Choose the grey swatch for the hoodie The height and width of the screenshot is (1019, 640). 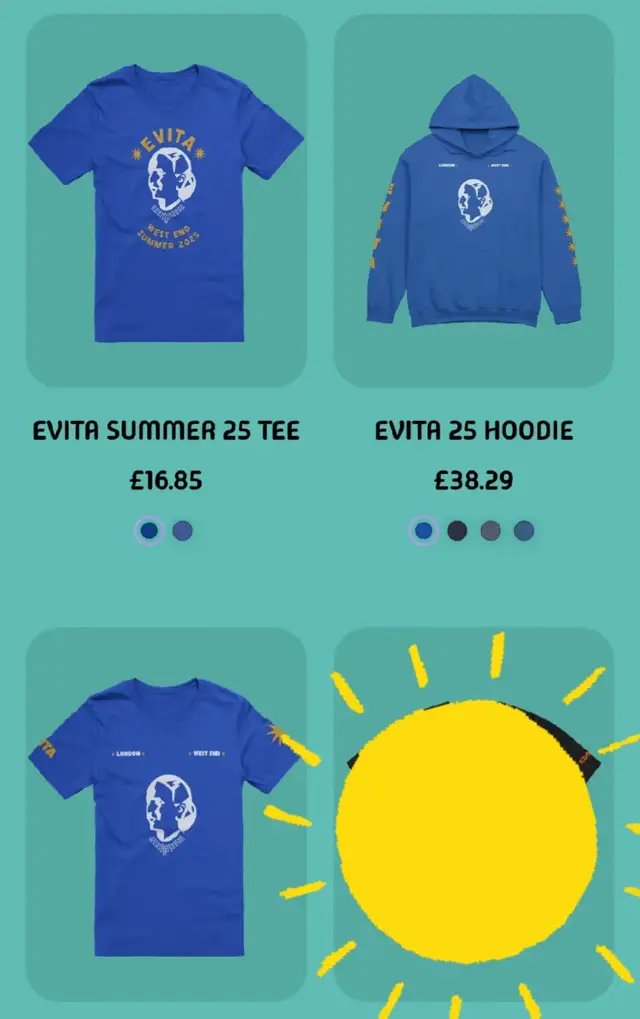[490, 531]
